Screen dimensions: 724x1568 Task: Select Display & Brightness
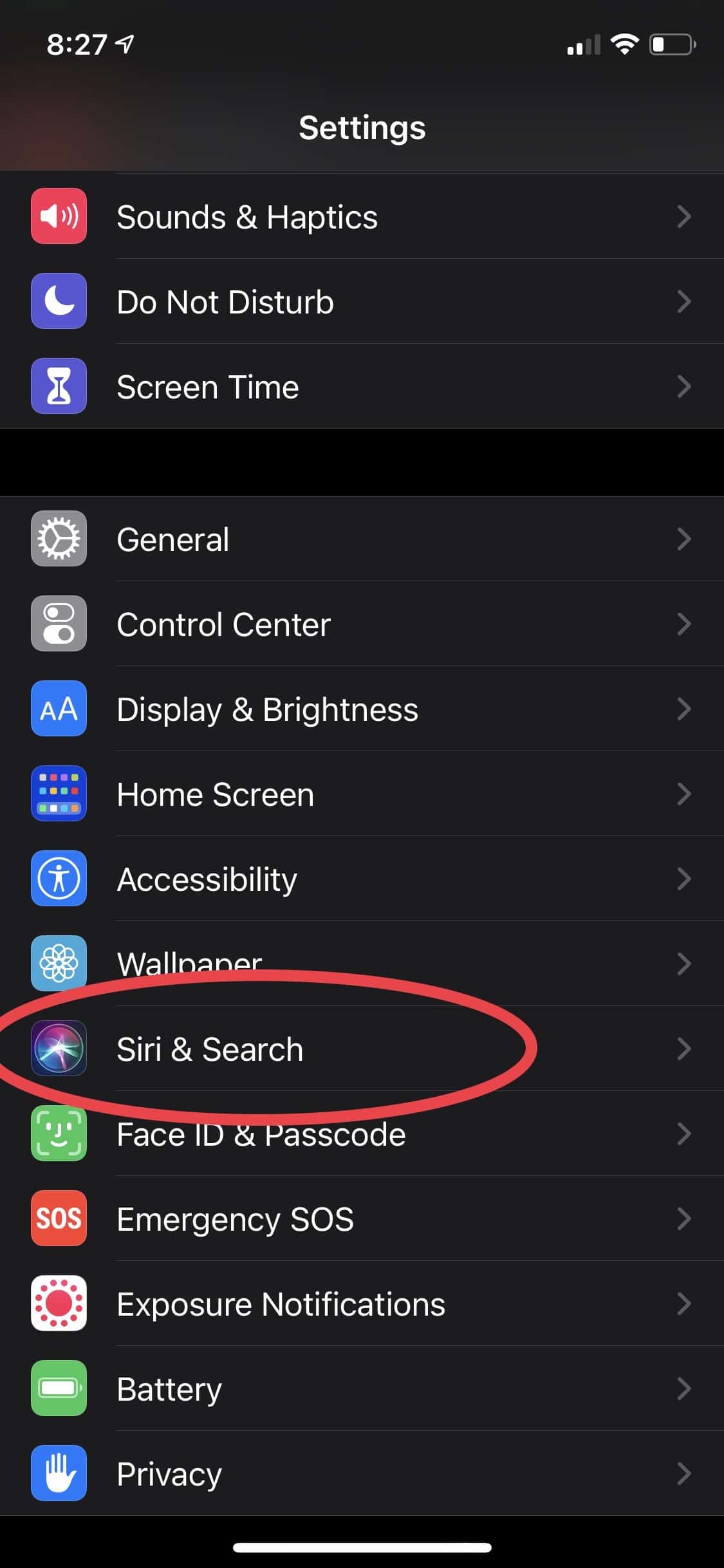coord(362,709)
